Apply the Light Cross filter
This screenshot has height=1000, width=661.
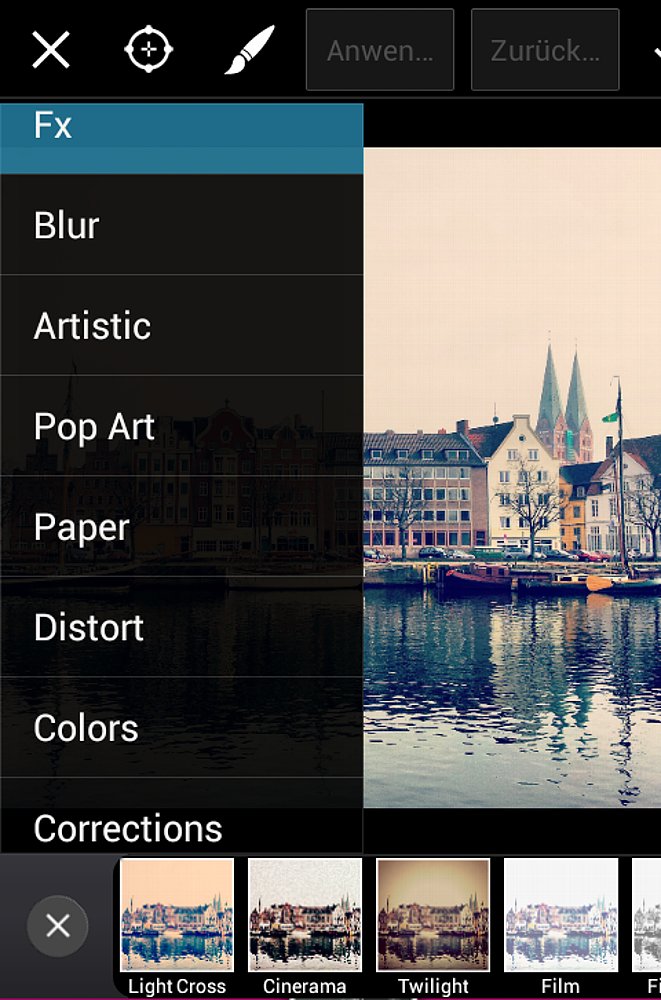(x=177, y=927)
